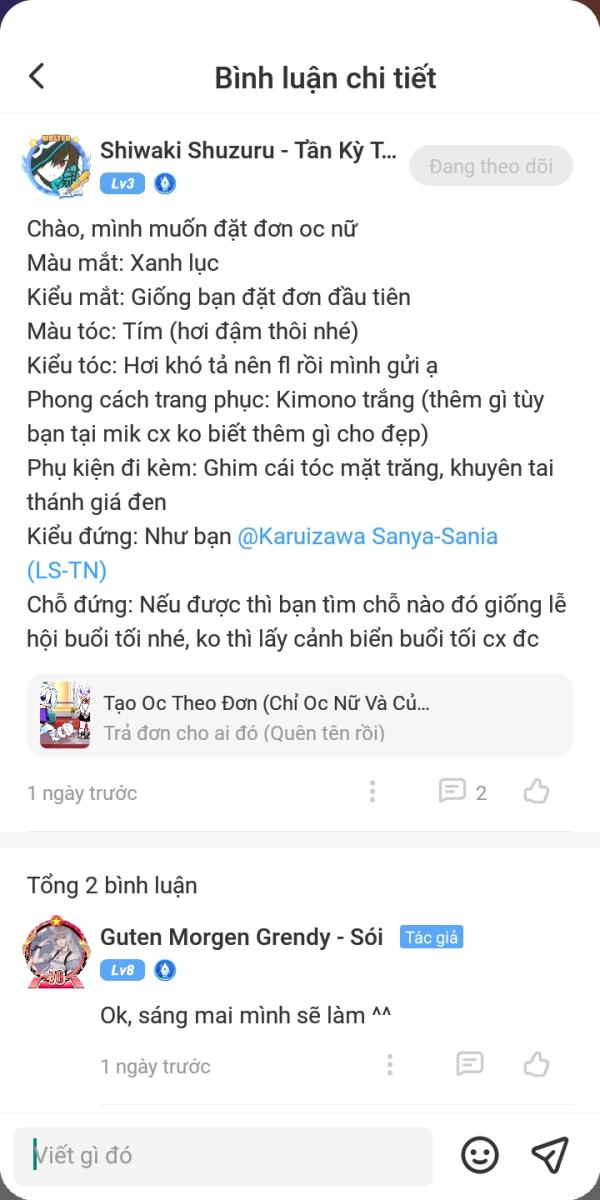Reply to Guten Morgen Grendy's comment
Screen dimensions: 600x1200
pyautogui.click(x=470, y=1064)
